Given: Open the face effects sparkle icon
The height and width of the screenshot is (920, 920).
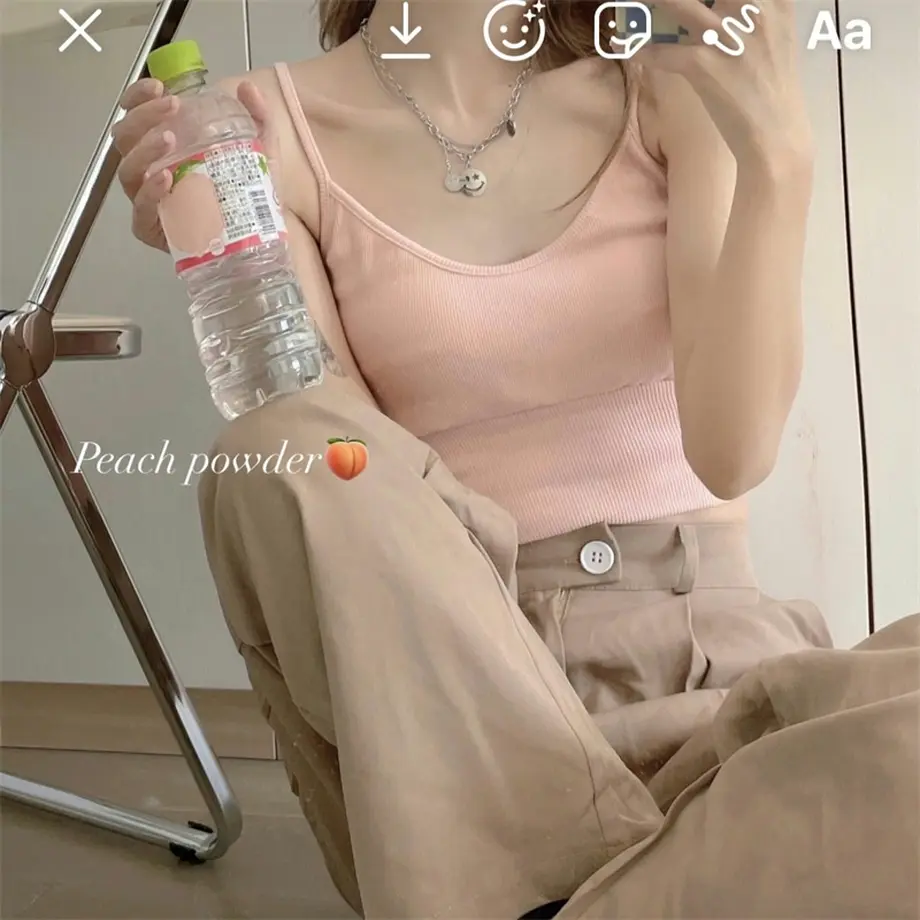Looking at the screenshot, I should click(514, 30).
